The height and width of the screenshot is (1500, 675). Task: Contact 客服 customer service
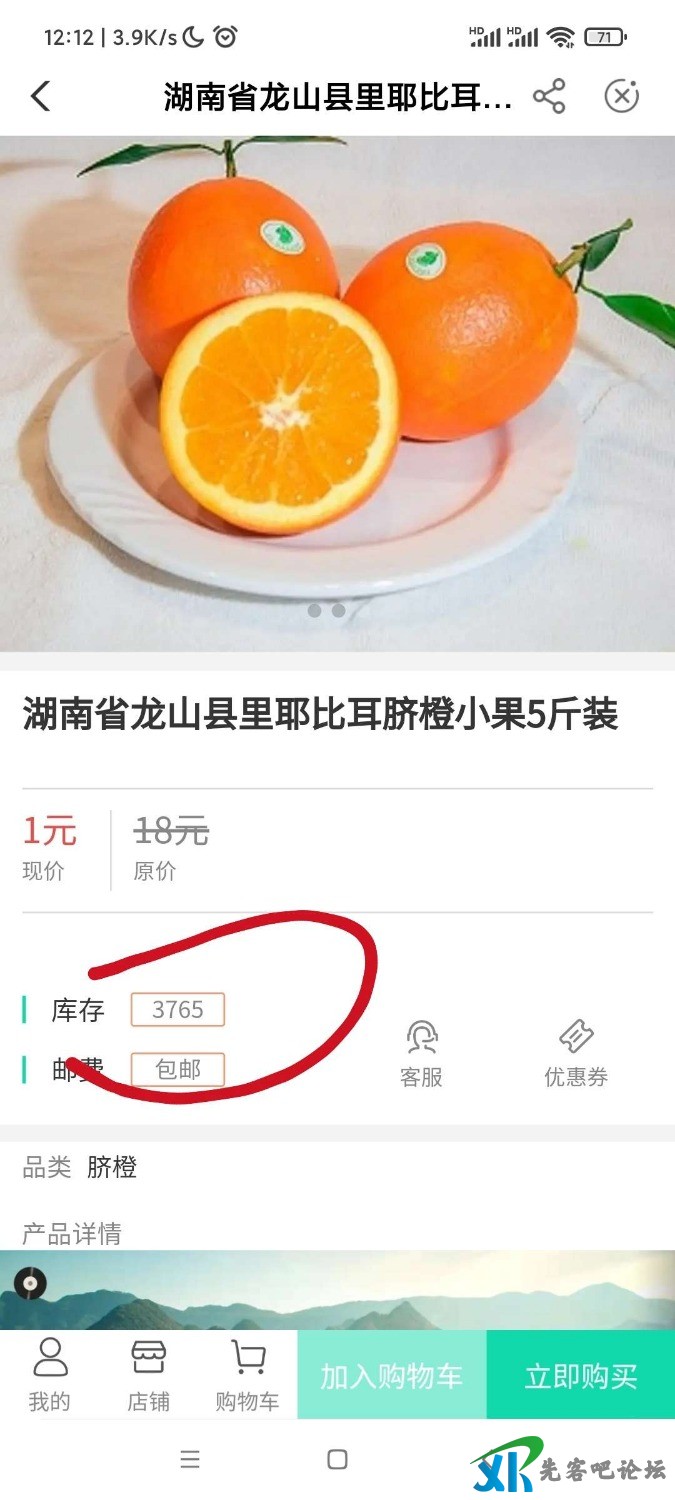pos(421,1053)
